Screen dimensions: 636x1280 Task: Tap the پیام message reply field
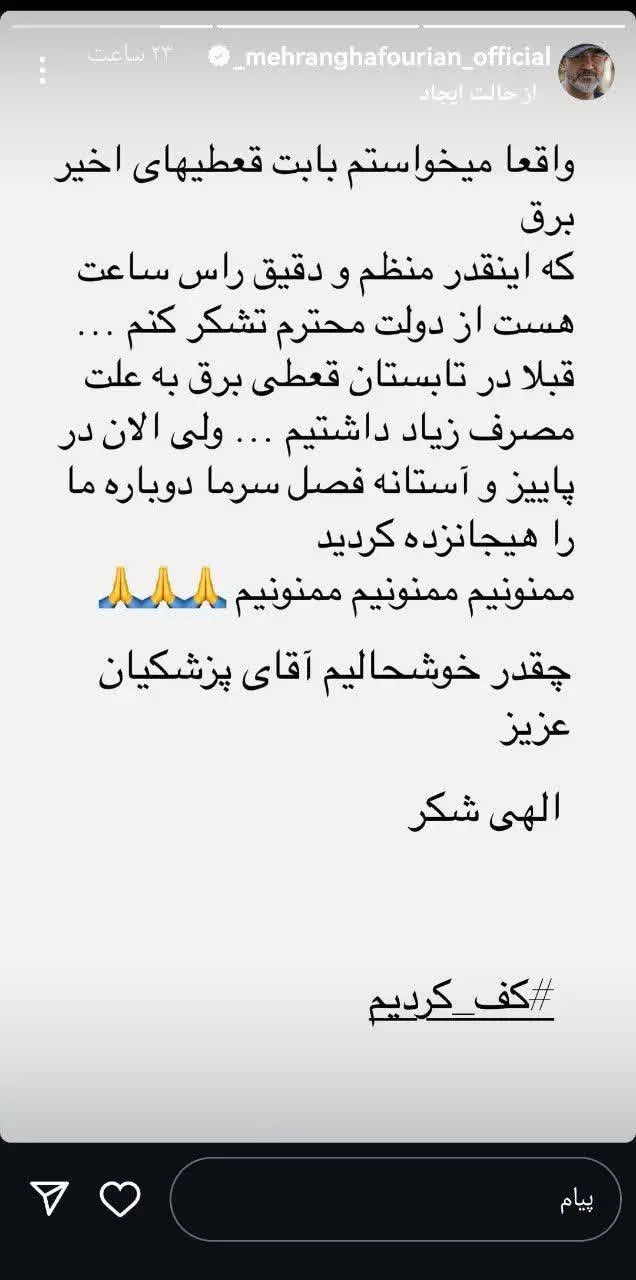point(395,1199)
